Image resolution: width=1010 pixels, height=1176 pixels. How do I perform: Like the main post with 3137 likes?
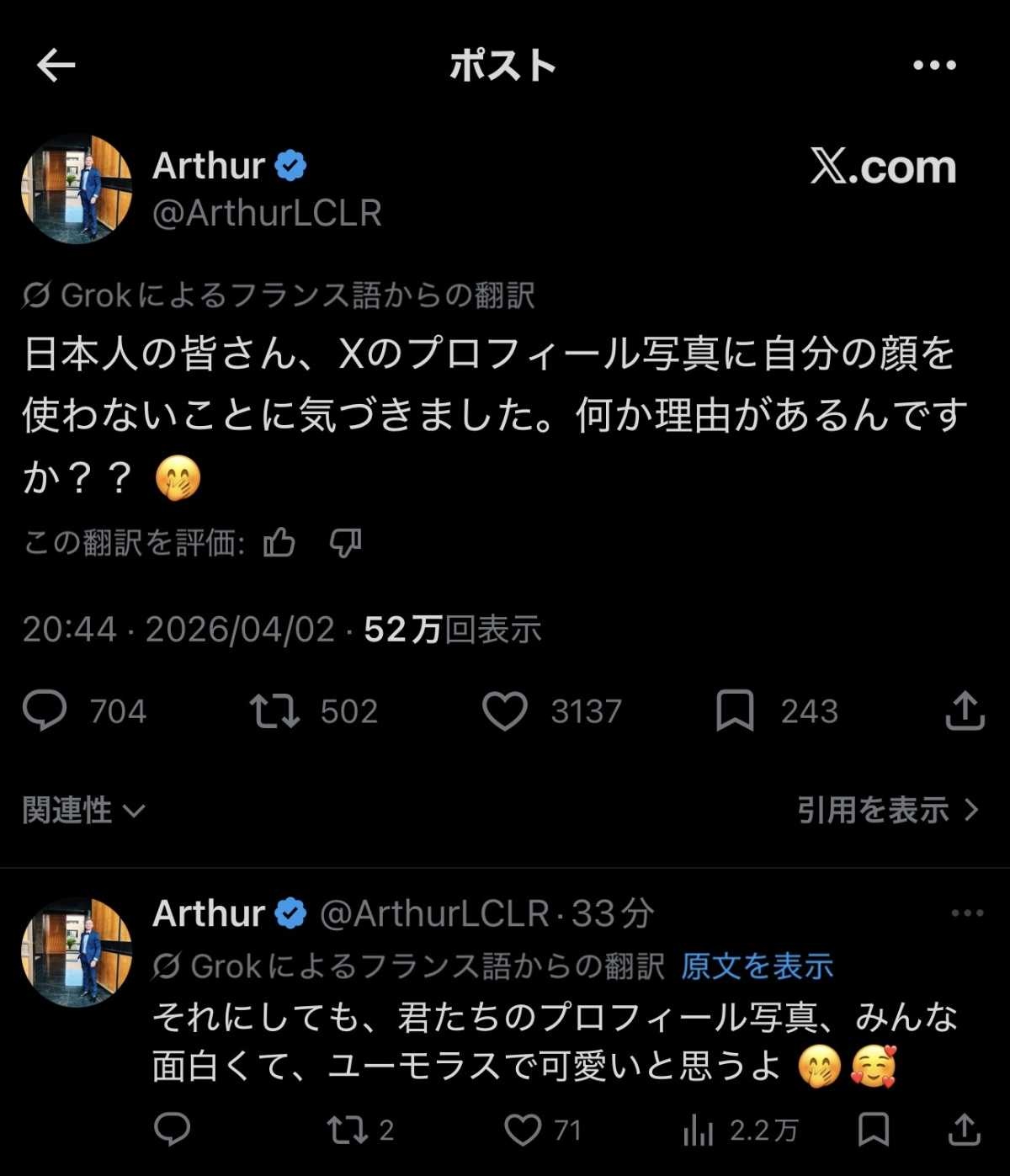point(505,710)
